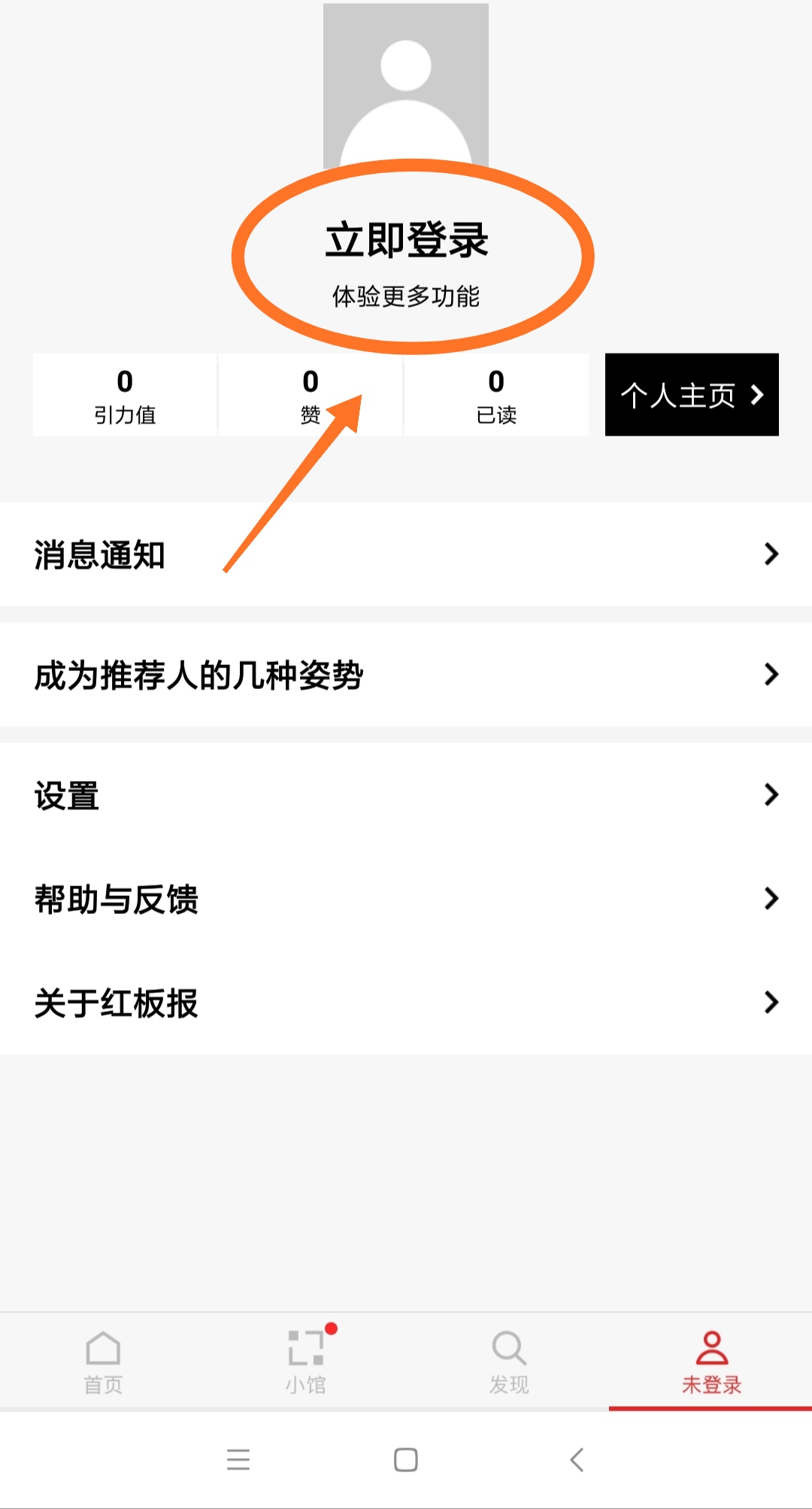Open 个人主页 with the black button
This screenshot has height=1509, width=812.
[x=691, y=395]
